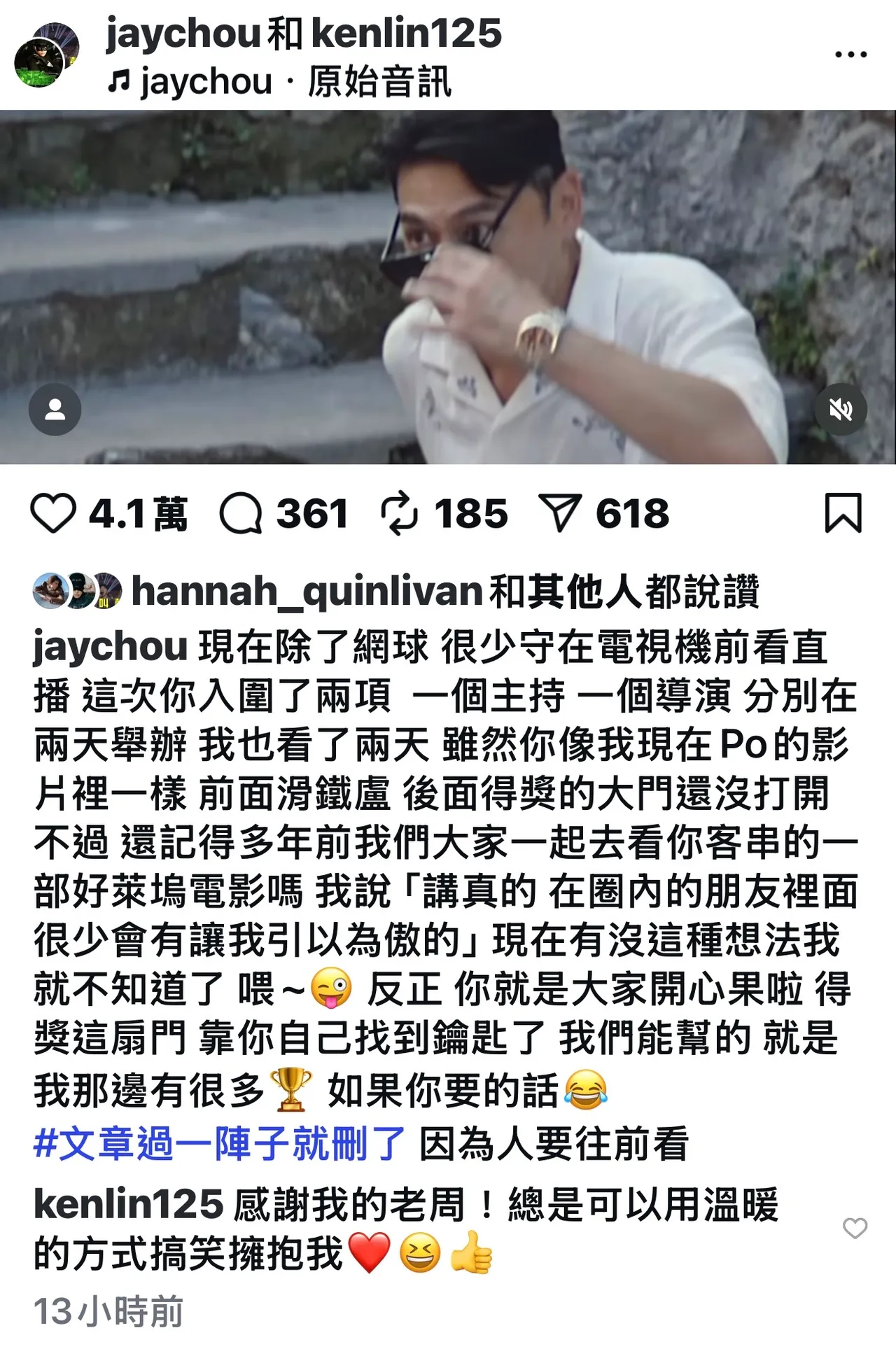Open the #文章過一陣子就刪了 hashtag
896x1349 pixels.
coord(219,1143)
